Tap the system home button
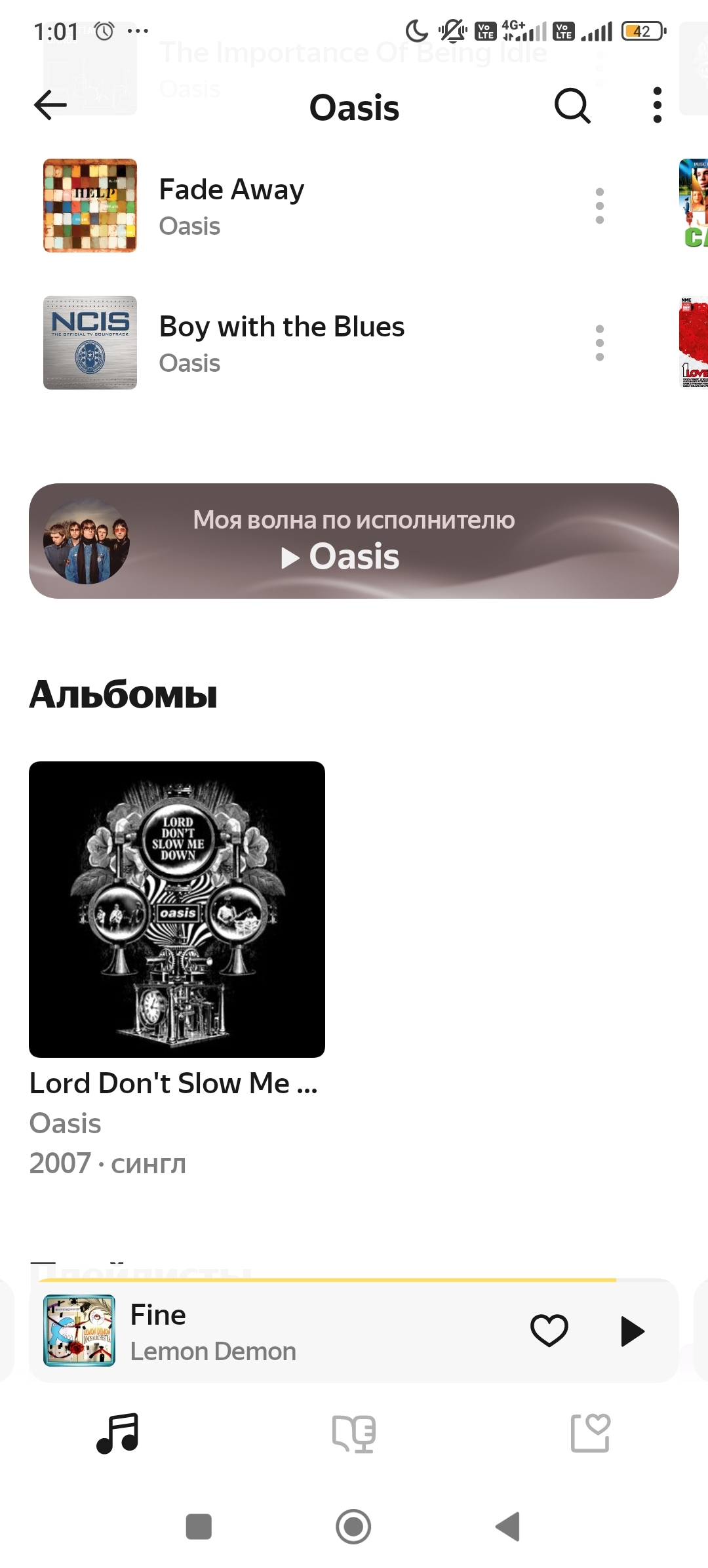708x1568 pixels. pos(353,1527)
